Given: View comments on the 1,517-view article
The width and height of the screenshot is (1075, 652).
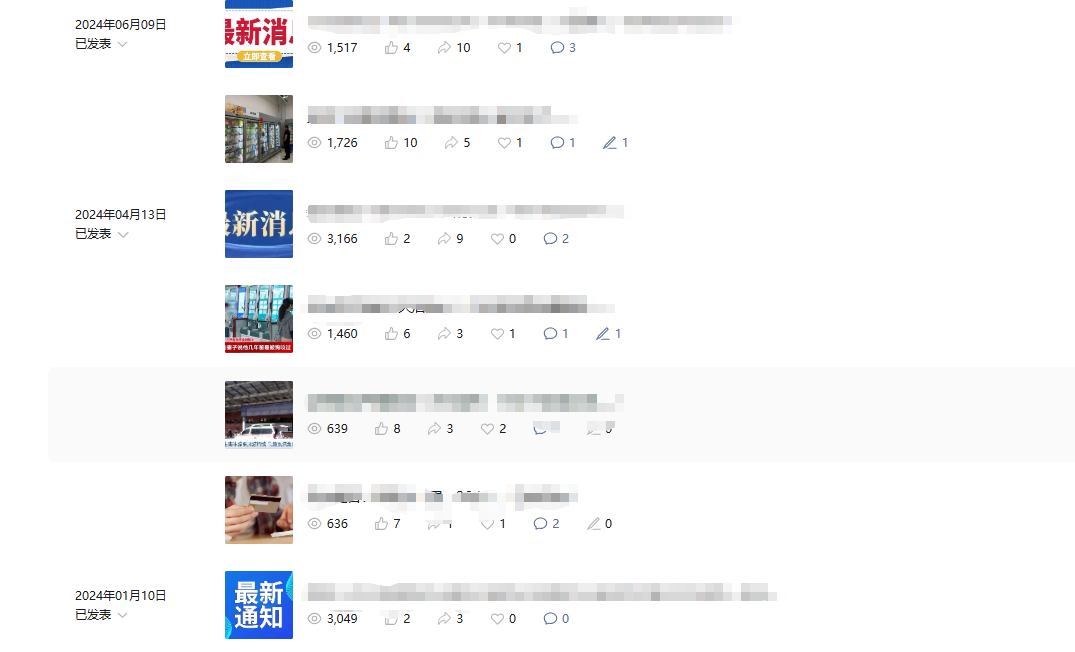Looking at the screenshot, I should tap(563, 48).
